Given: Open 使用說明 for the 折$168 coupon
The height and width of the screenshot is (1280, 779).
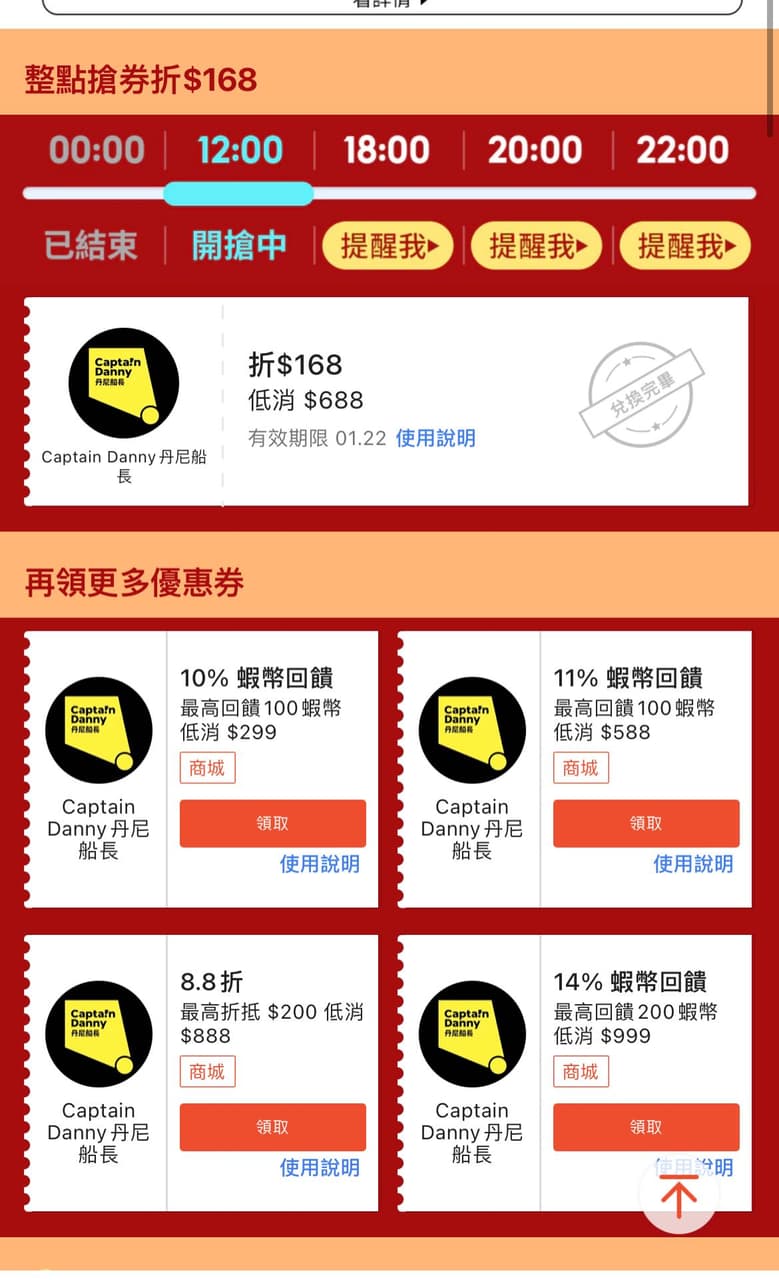Looking at the screenshot, I should click(436, 438).
